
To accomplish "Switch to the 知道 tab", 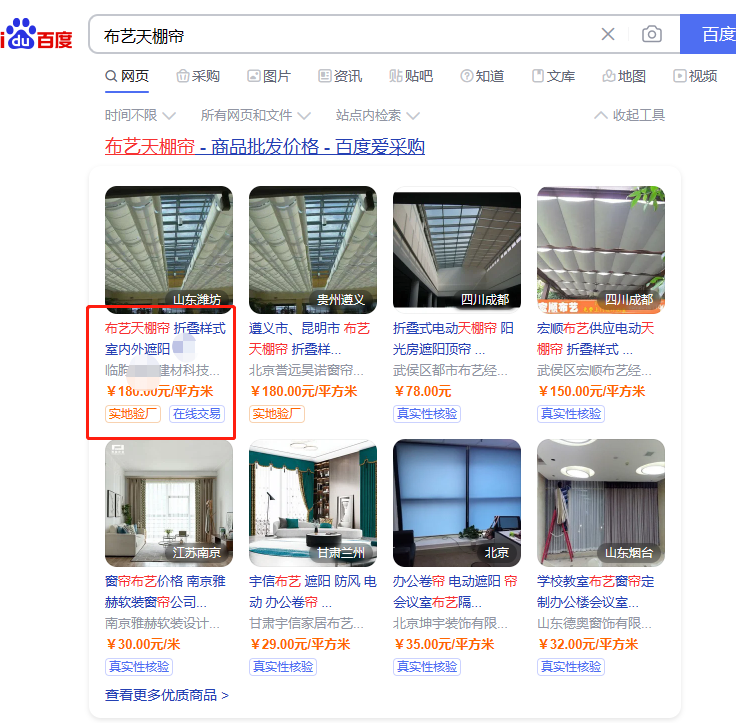I will (482, 76).
